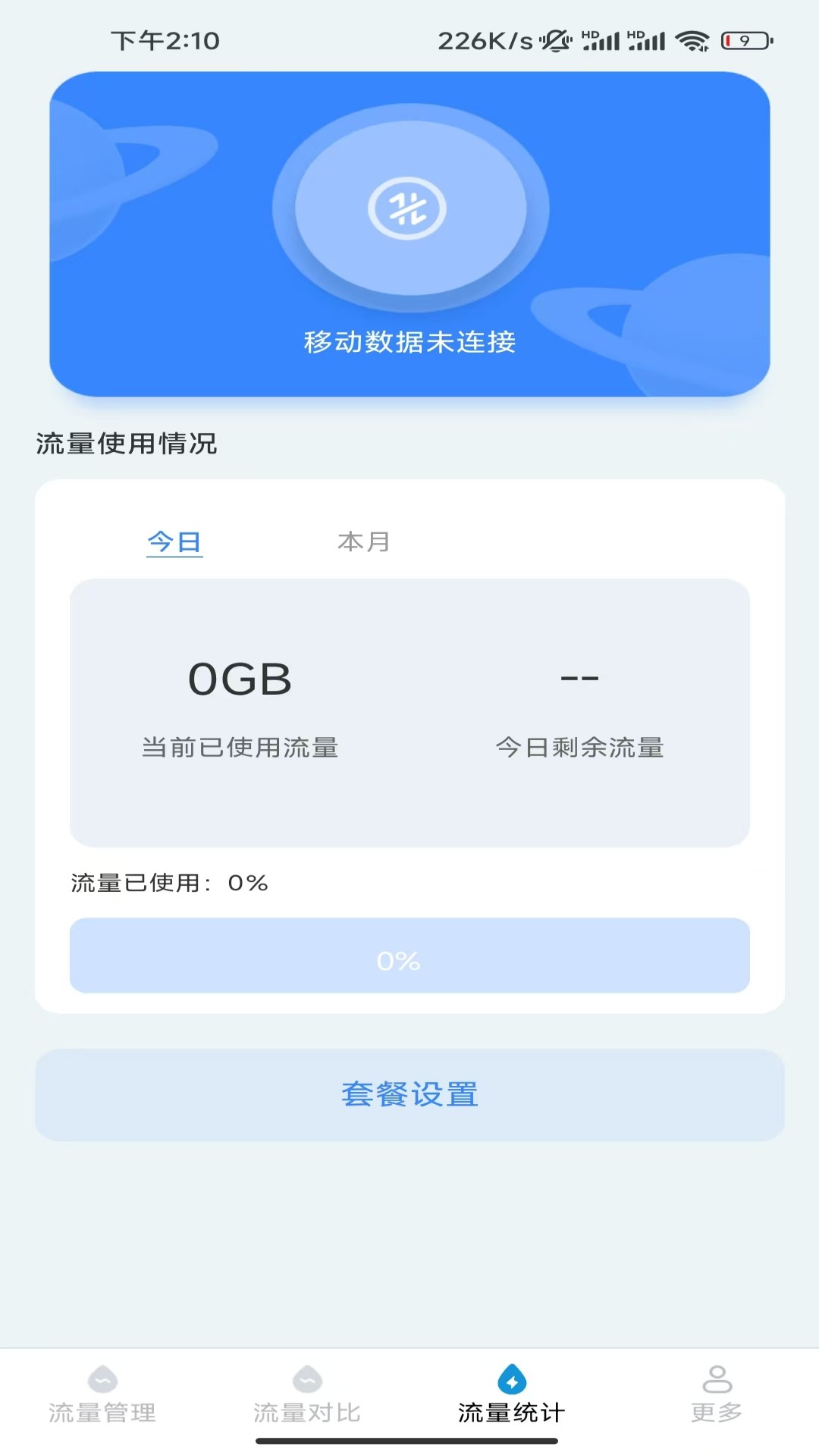This screenshot has height=1456, width=819.
Task: Open the 流量对比 tab
Action: 307,1395
